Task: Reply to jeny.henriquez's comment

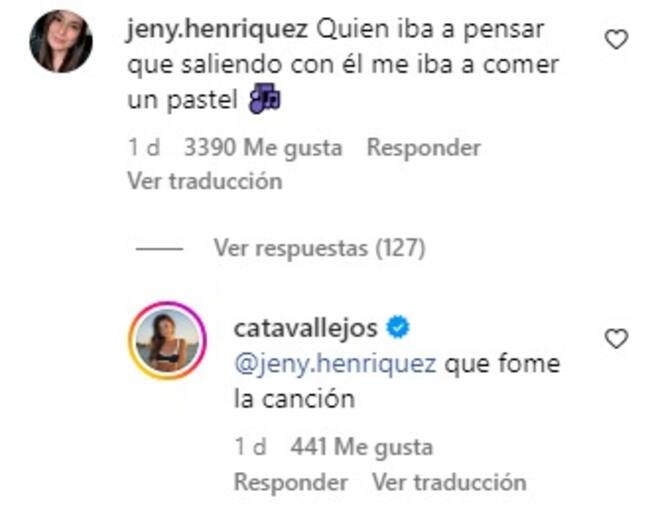Action: [x=423, y=148]
